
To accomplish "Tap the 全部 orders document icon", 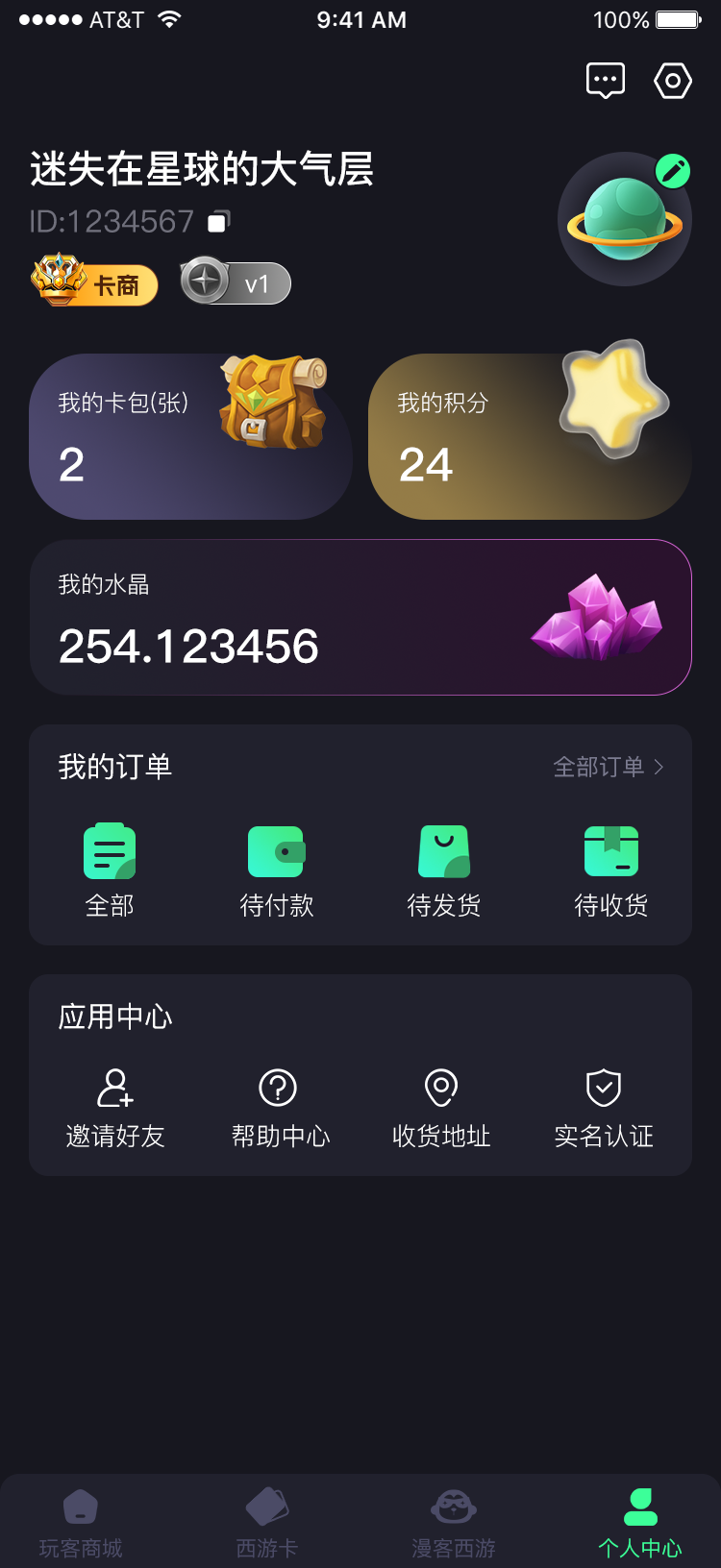I will 109,850.
